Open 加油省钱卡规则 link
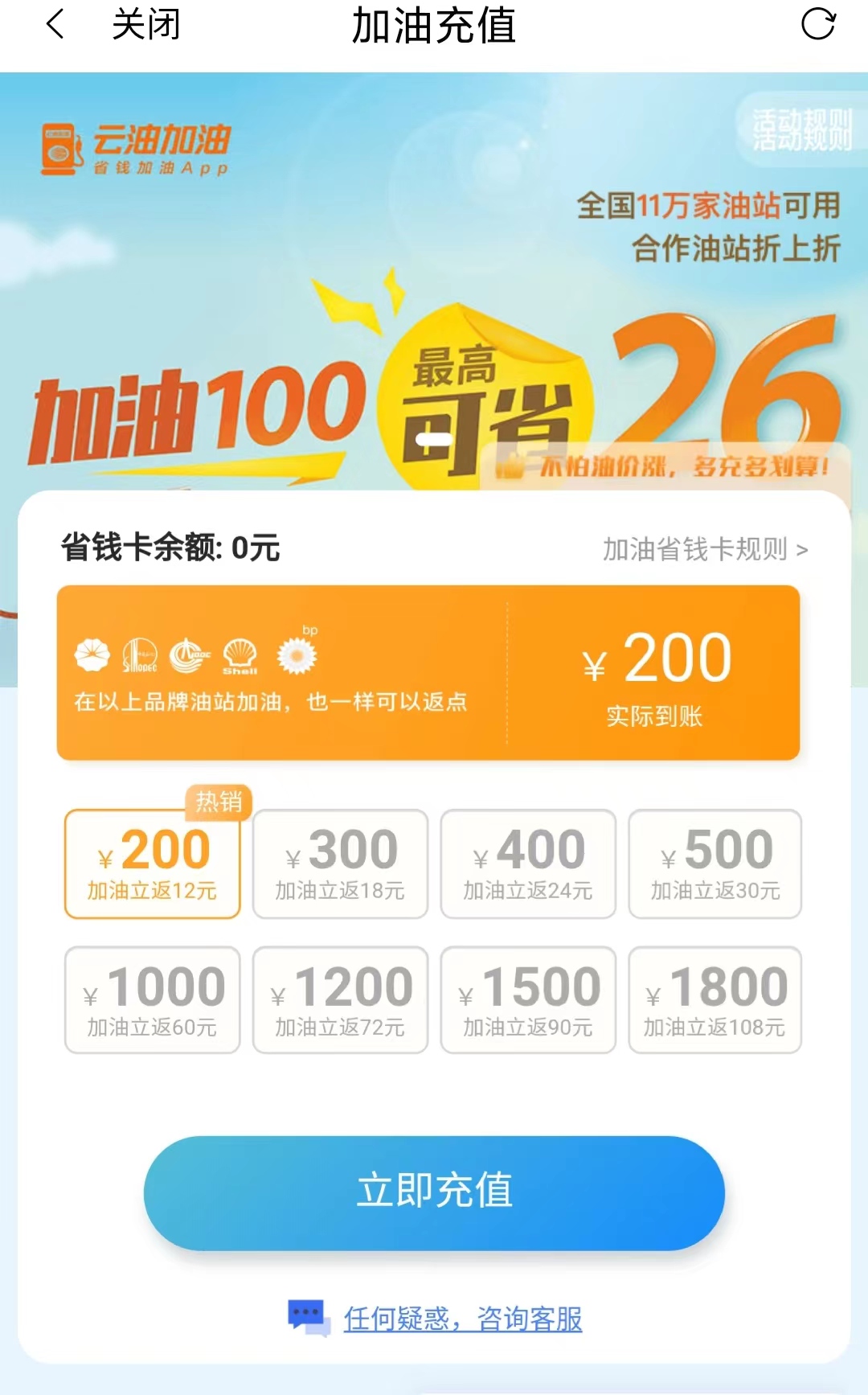Screen dimensions: 868x1395 tap(705, 549)
